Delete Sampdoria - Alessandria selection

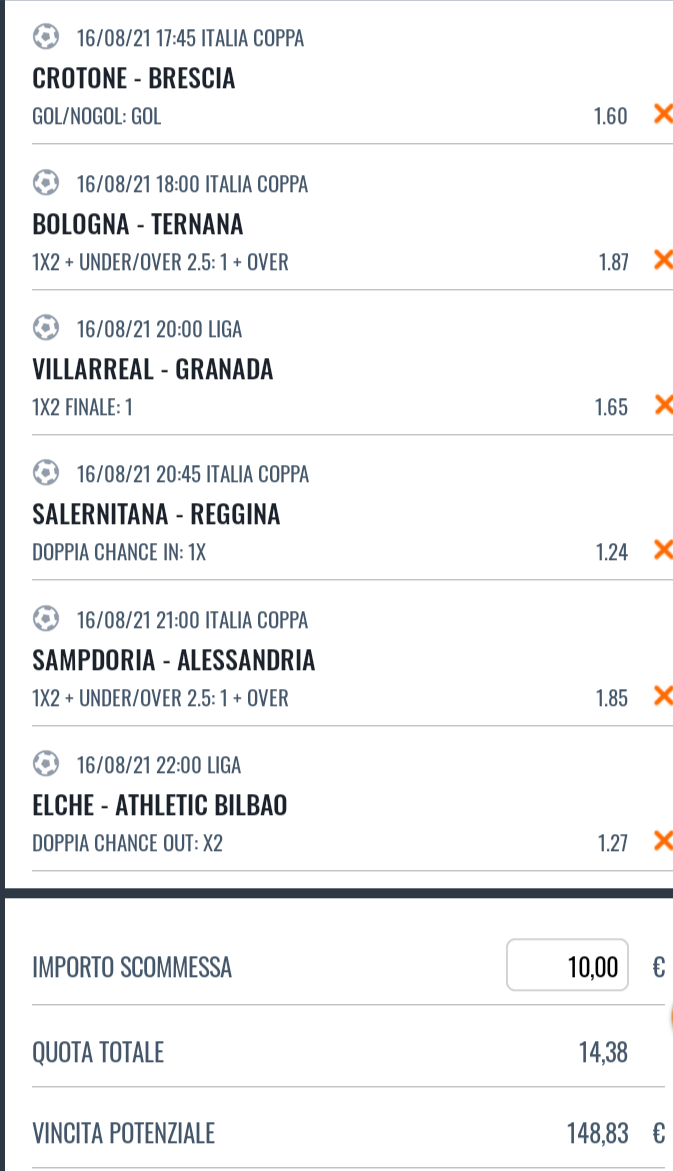662,696
